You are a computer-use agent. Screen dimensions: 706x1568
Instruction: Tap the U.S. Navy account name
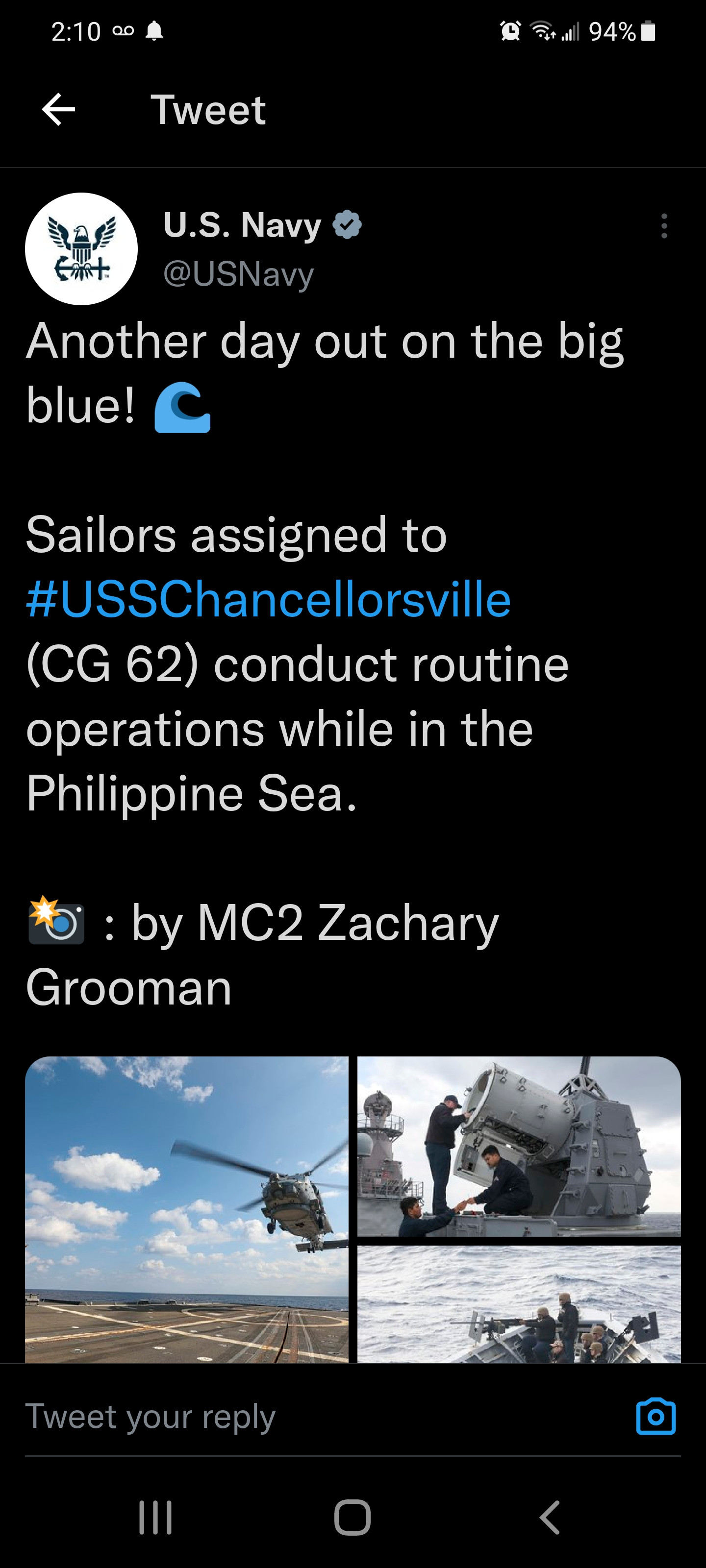point(242,225)
